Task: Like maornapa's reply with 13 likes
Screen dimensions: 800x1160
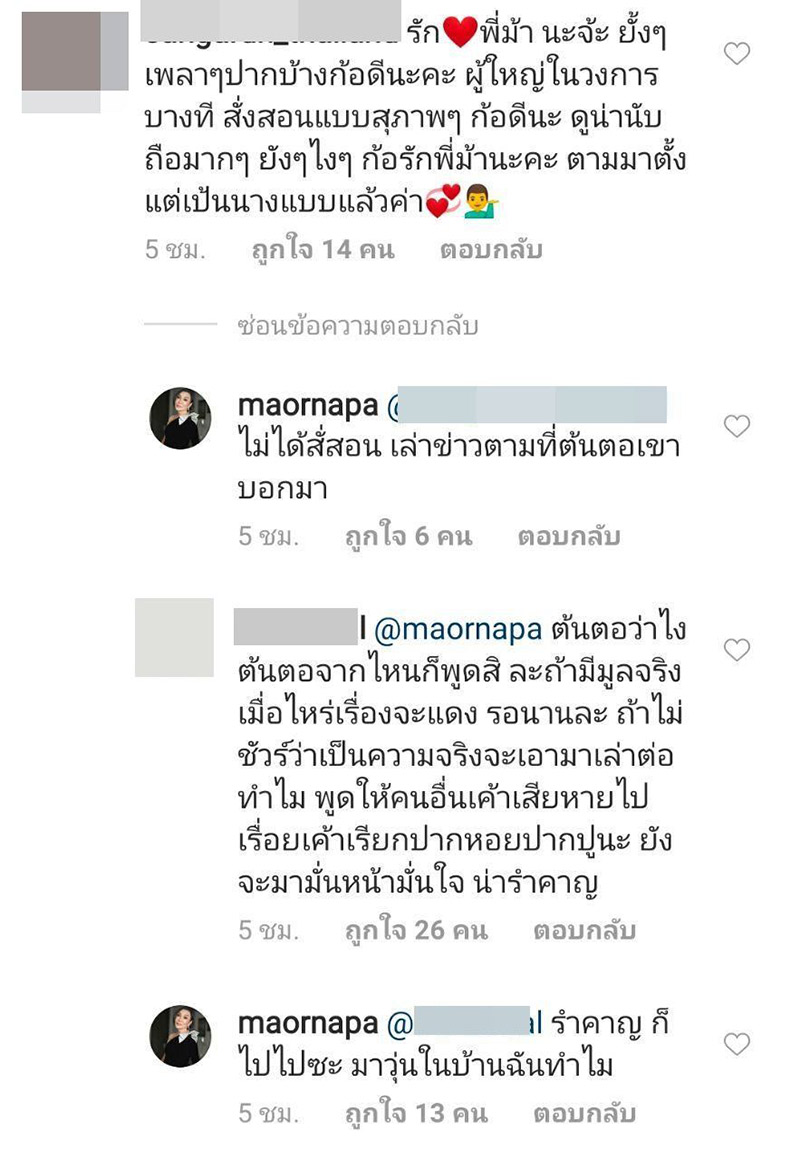Action: [x=737, y=1044]
